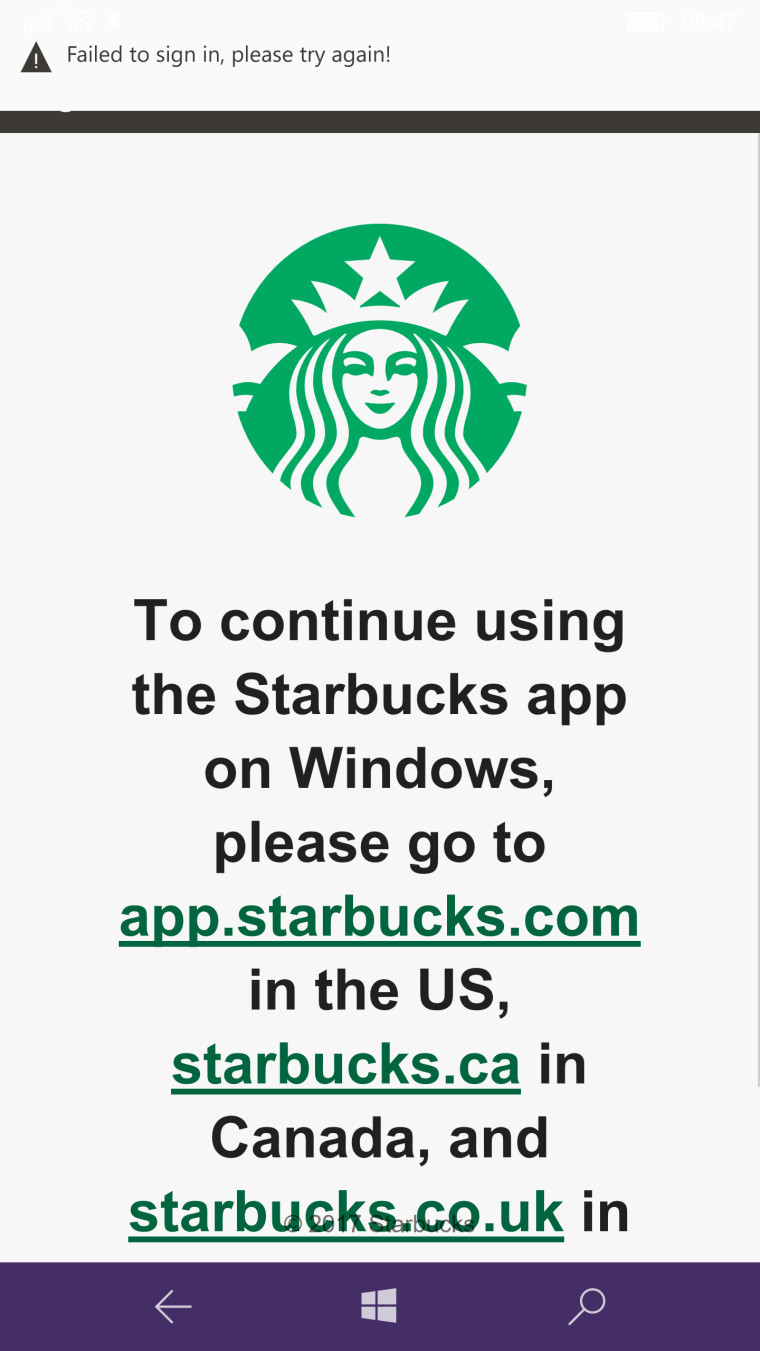Follow the starbucks.ca link
The image size is (760, 1351).
coord(346,1064)
